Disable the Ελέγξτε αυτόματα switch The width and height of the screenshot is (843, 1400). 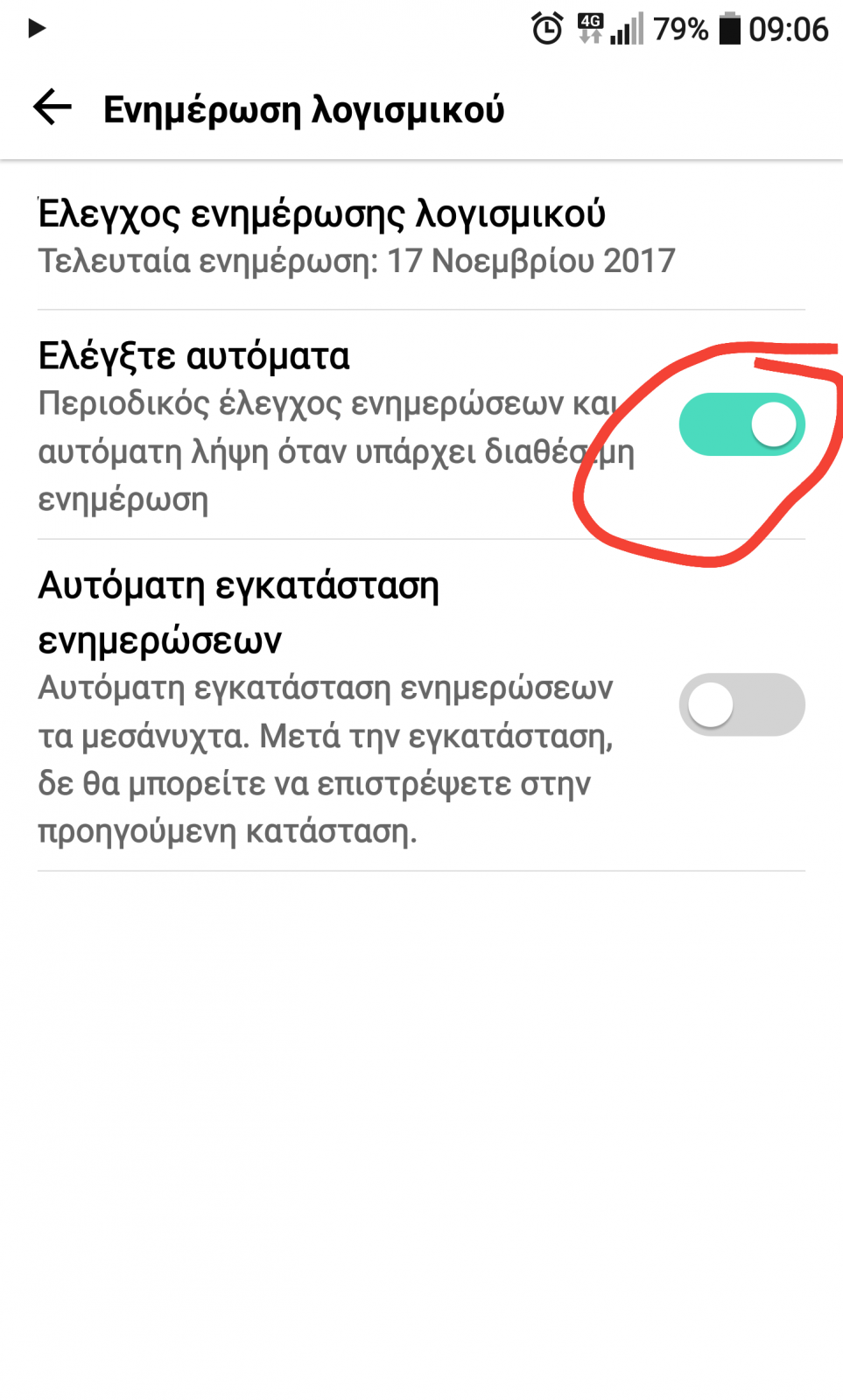741,425
